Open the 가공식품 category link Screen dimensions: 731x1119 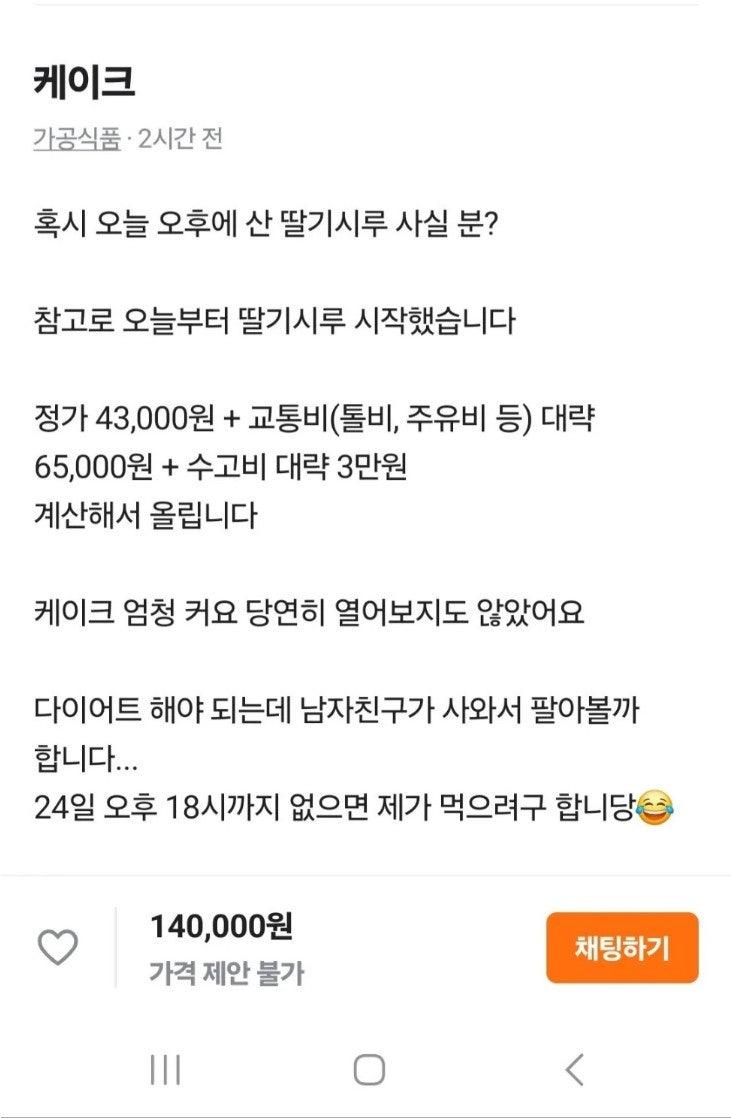[76, 139]
